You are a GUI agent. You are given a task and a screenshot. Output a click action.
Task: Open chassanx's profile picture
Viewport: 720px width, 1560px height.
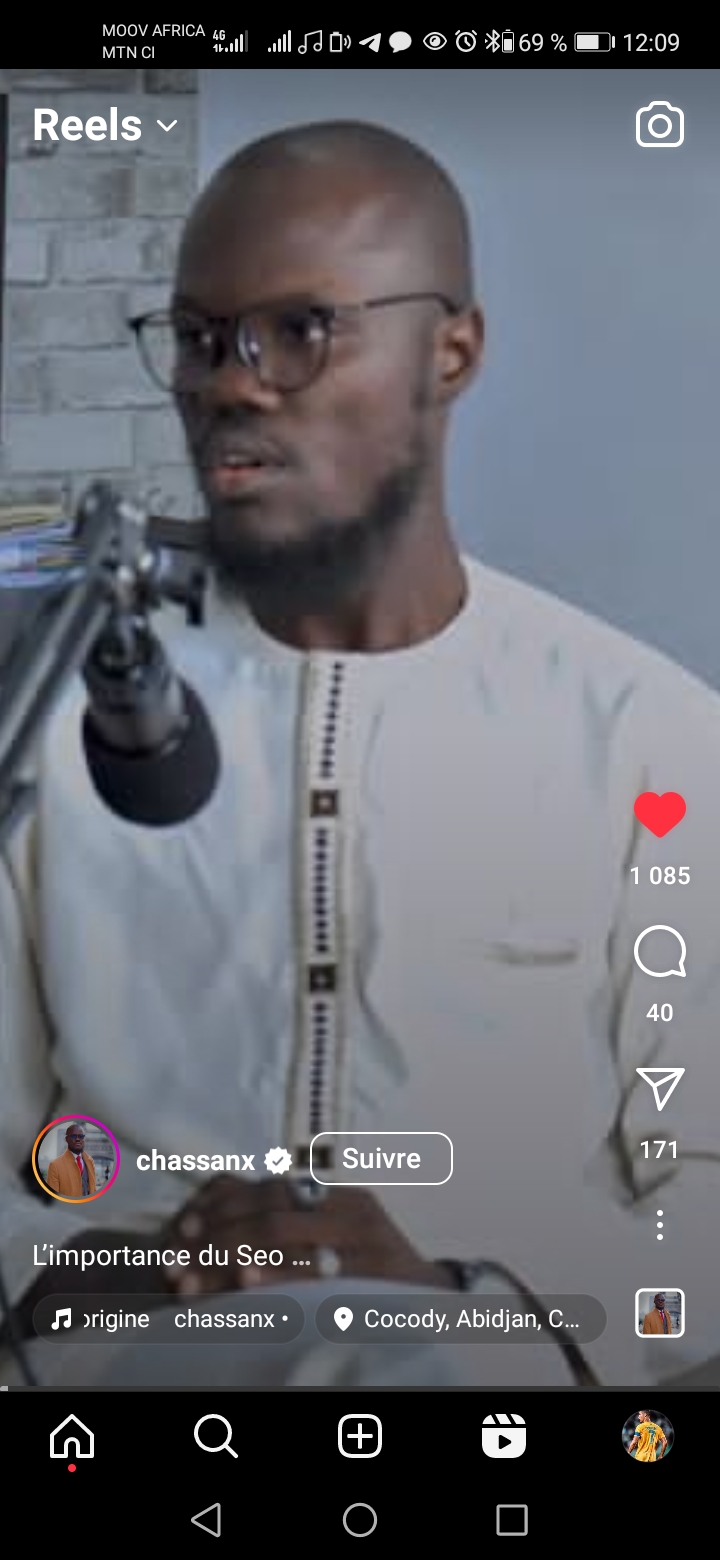point(76,1159)
